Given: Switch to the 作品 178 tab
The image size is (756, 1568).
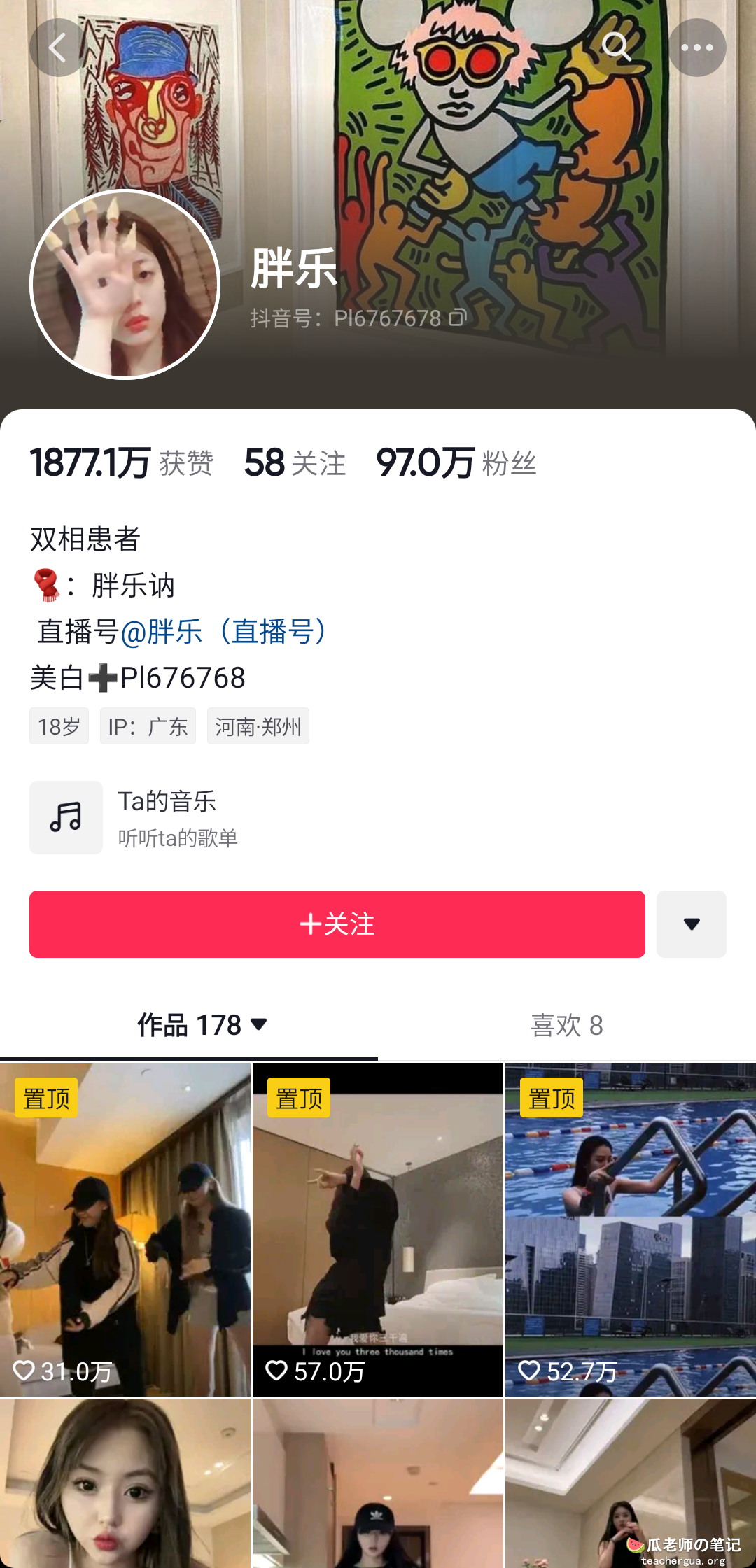Looking at the screenshot, I should (189, 1025).
